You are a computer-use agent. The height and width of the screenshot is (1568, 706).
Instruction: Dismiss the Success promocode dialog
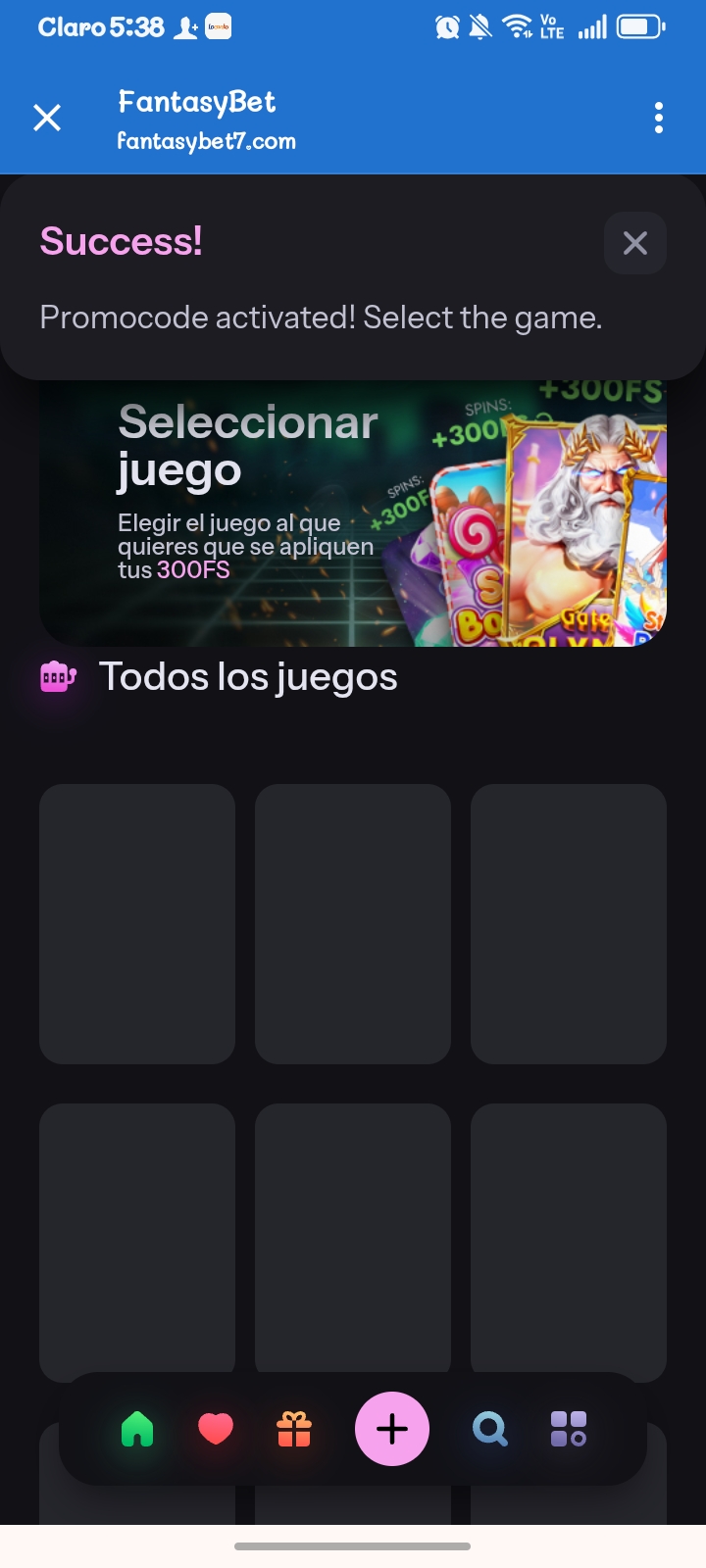point(635,243)
